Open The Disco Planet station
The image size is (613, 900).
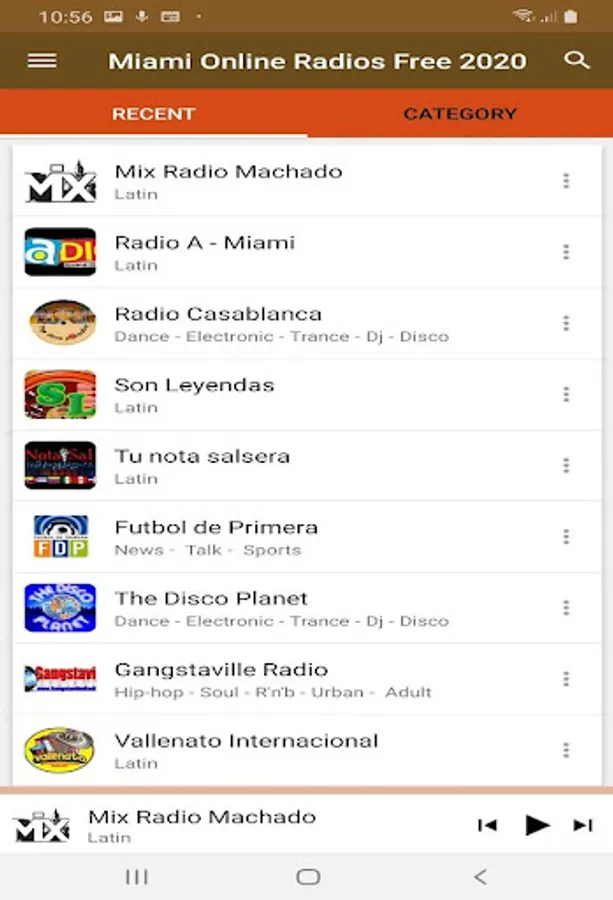tap(211, 607)
